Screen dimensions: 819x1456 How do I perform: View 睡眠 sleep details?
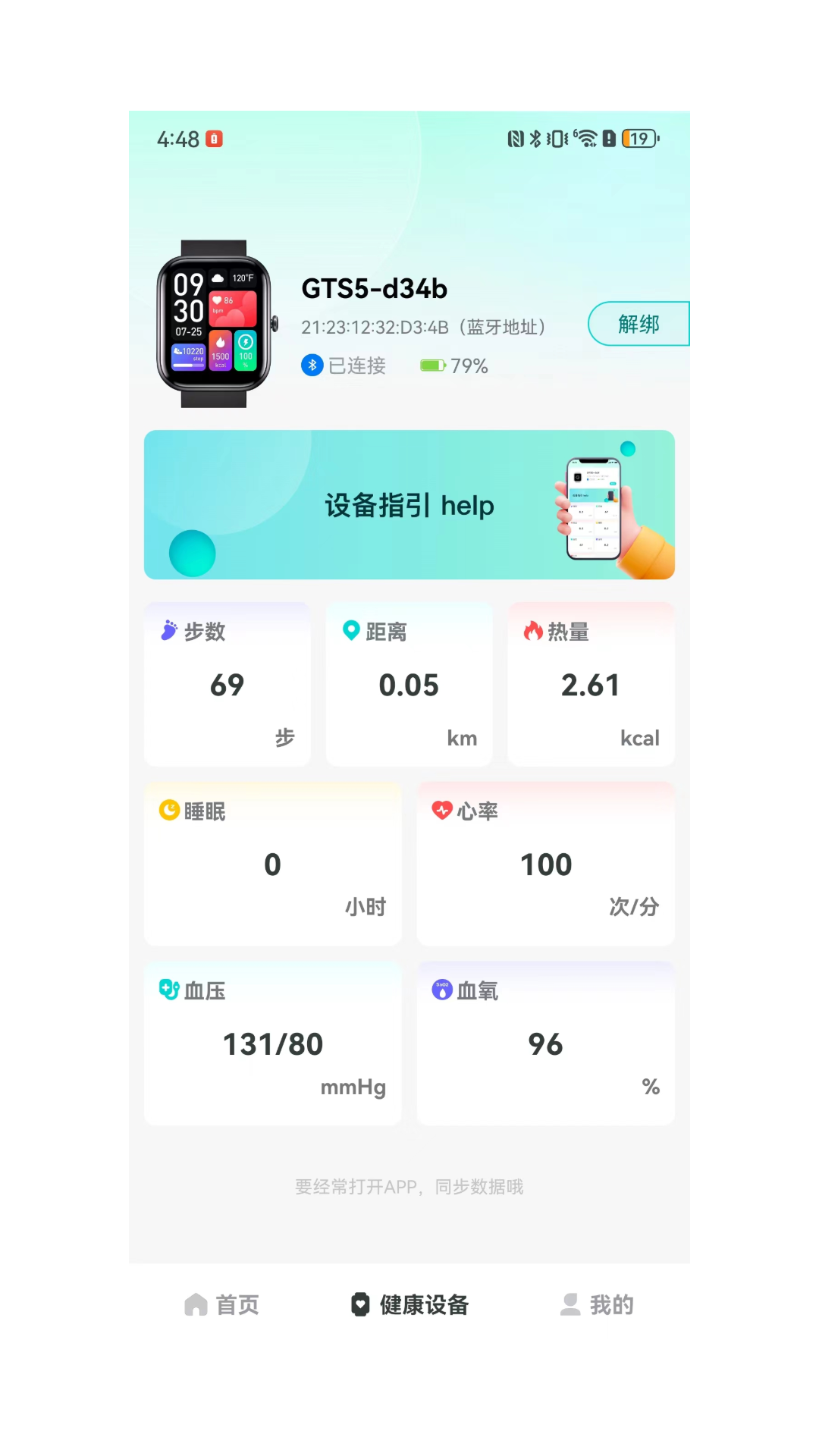pyautogui.click(x=273, y=864)
